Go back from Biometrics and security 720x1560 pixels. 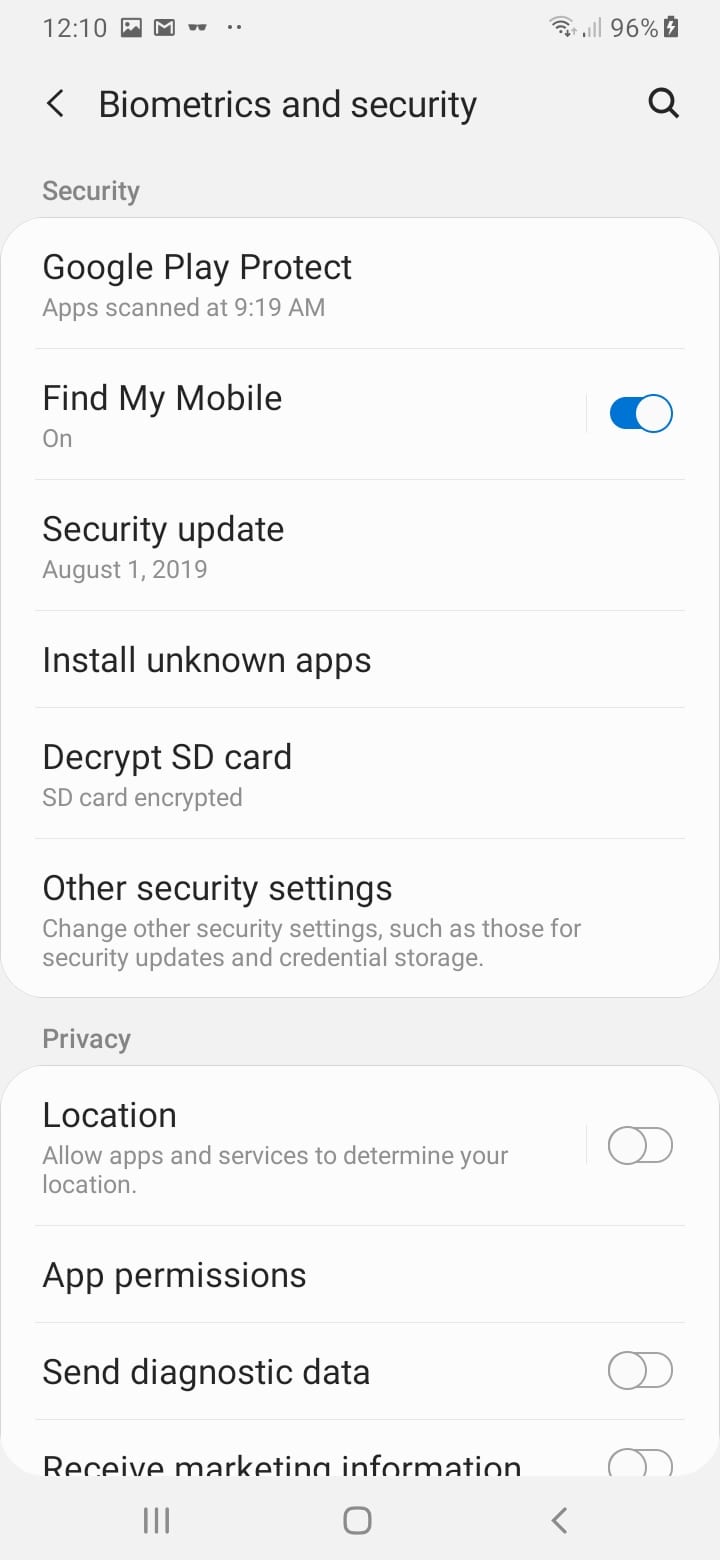(x=56, y=103)
